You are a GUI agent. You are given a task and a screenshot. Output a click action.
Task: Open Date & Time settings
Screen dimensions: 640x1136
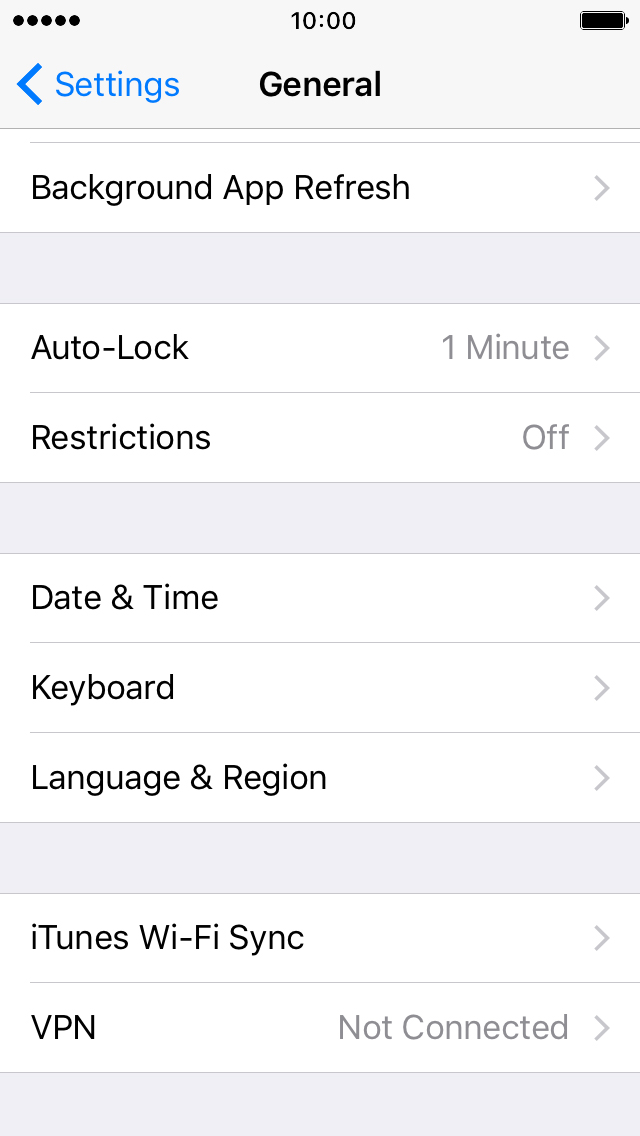point(320,598)
